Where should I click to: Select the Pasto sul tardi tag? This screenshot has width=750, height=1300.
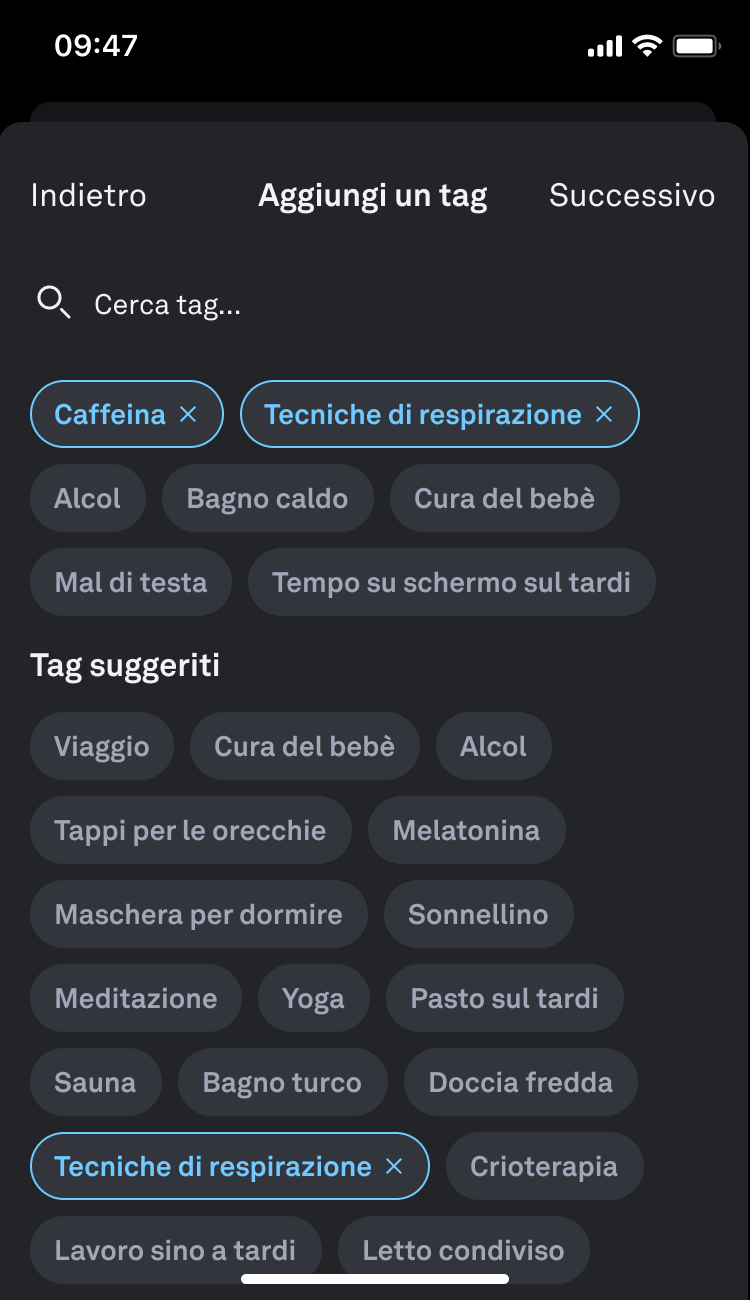(x=504, y=998)
